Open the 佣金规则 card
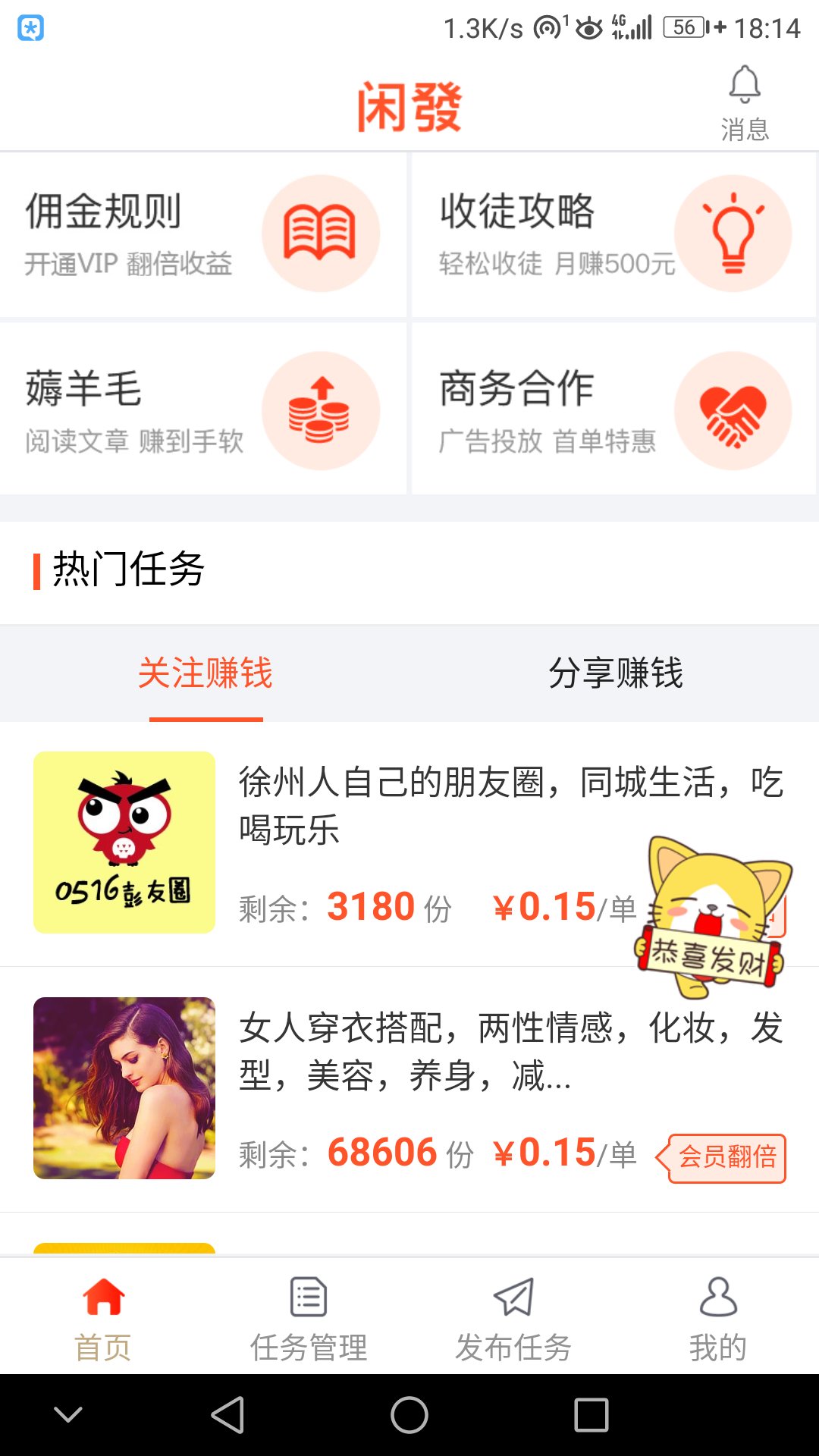Image resolution: width=819 pixels, height=1456 pixels. pos(202,234)
